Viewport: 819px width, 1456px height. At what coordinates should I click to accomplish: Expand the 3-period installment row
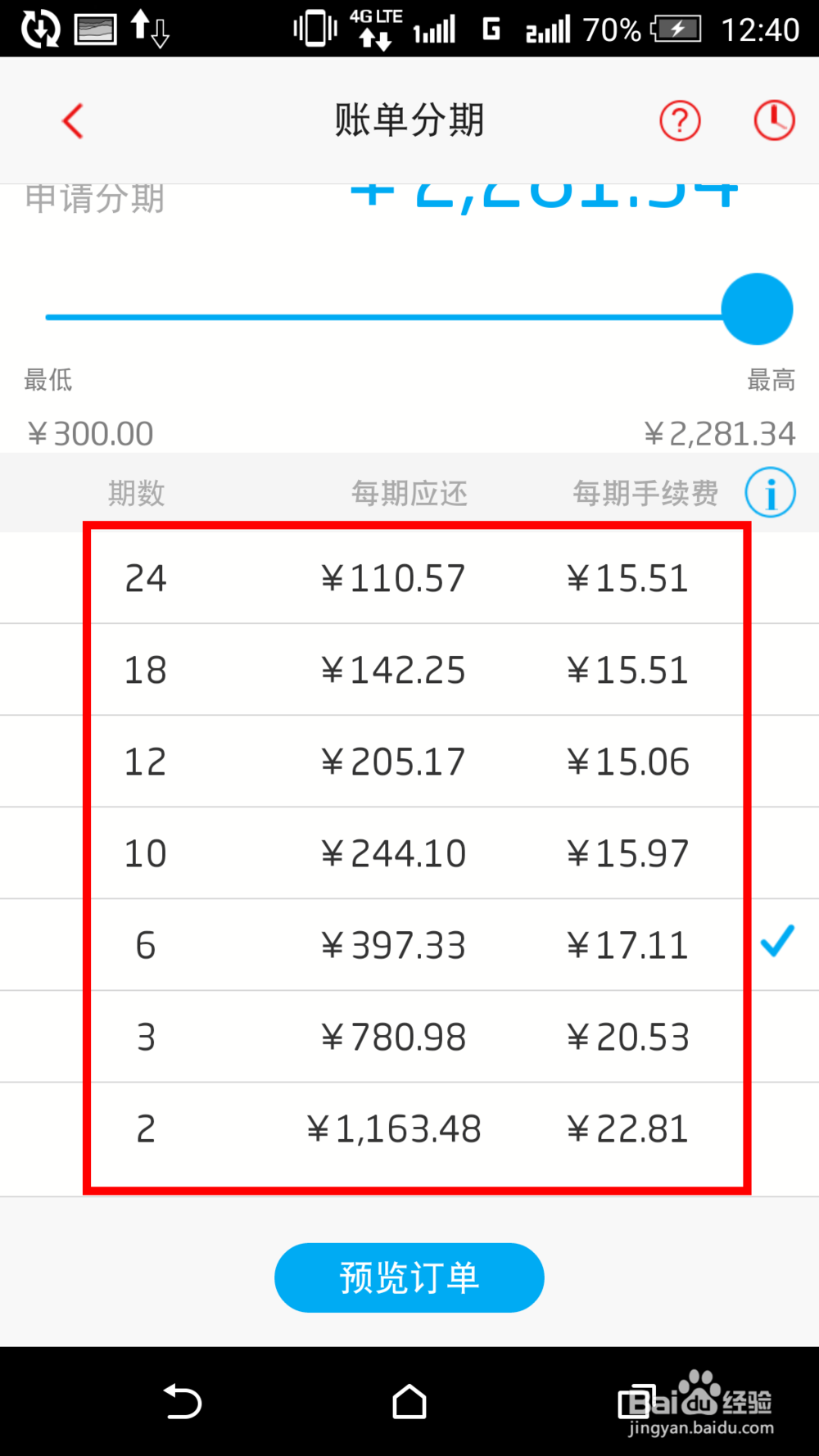click(409, 1036)
